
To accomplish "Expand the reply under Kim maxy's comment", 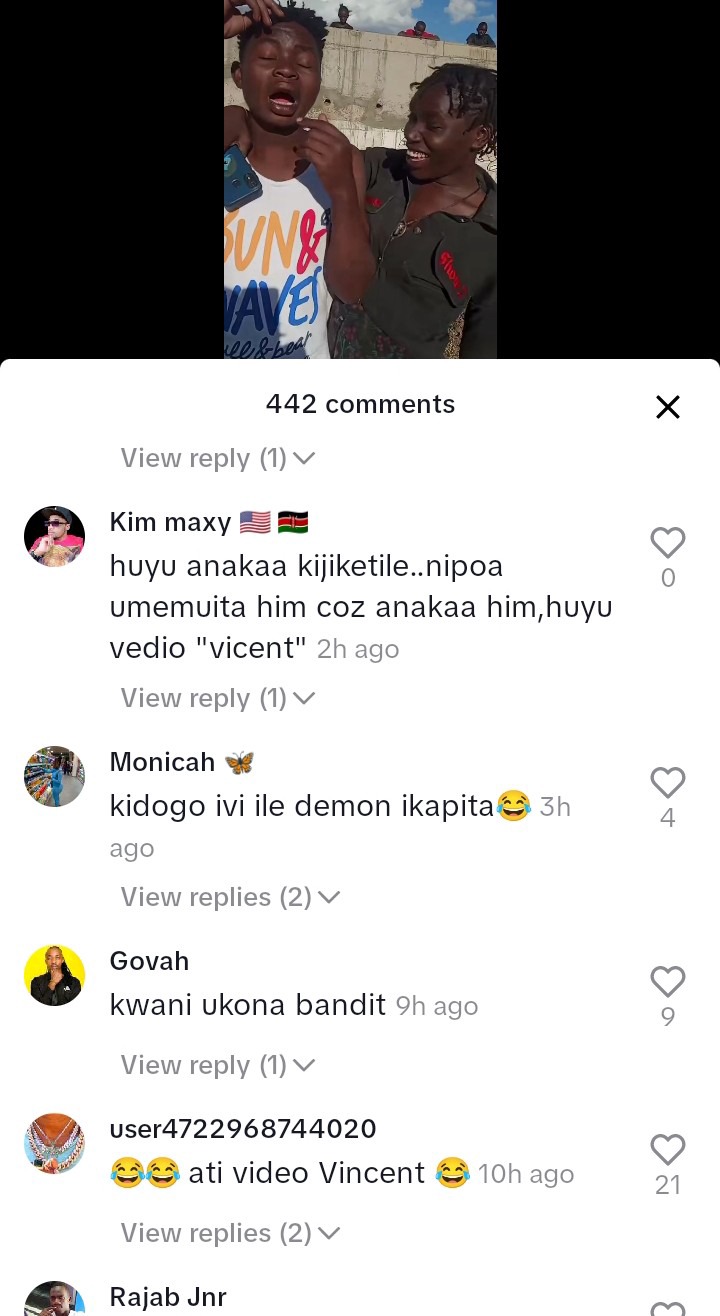I will [x=218, y=698].
